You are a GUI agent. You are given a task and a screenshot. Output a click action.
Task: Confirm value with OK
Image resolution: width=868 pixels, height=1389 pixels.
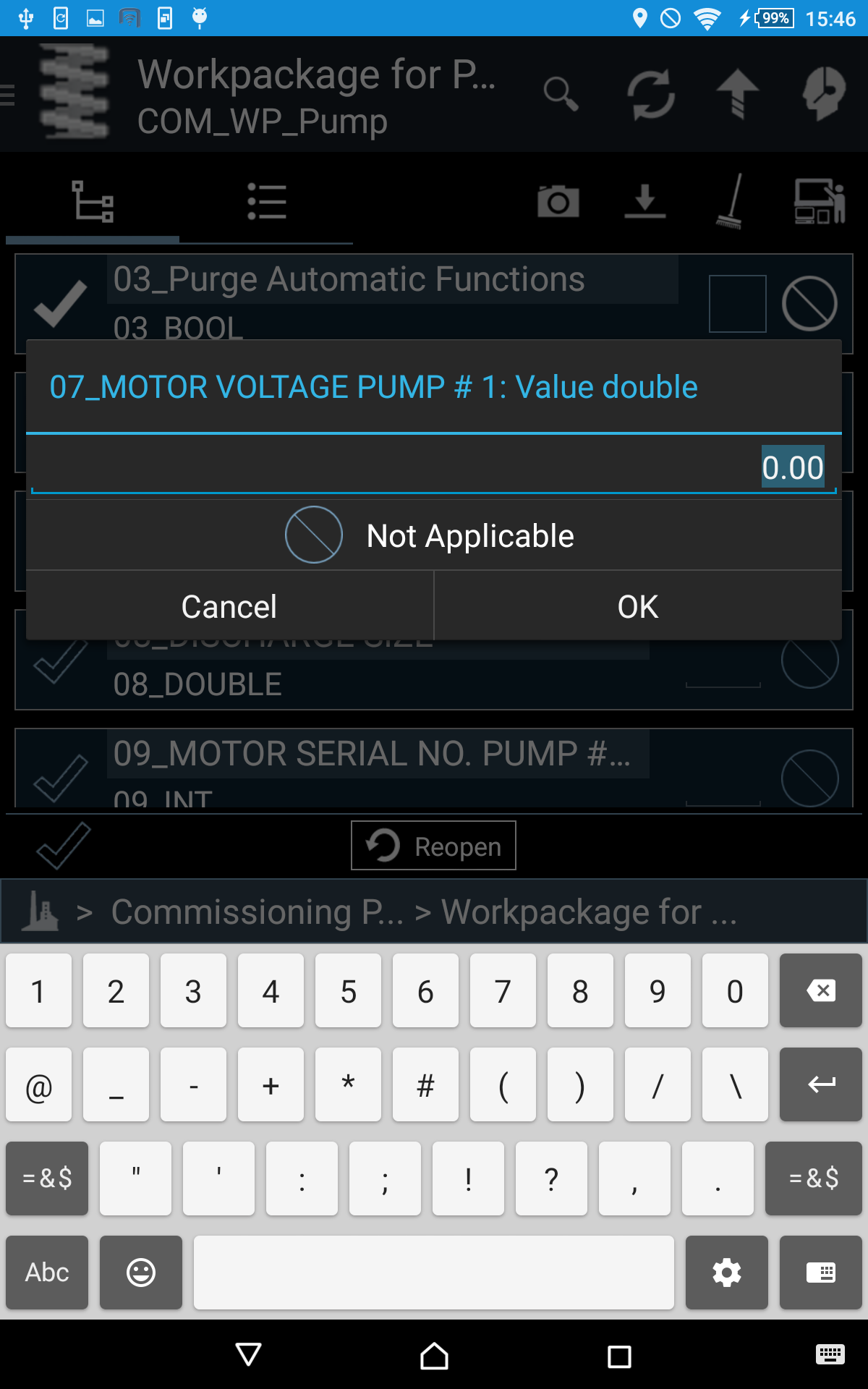(638, 606)
